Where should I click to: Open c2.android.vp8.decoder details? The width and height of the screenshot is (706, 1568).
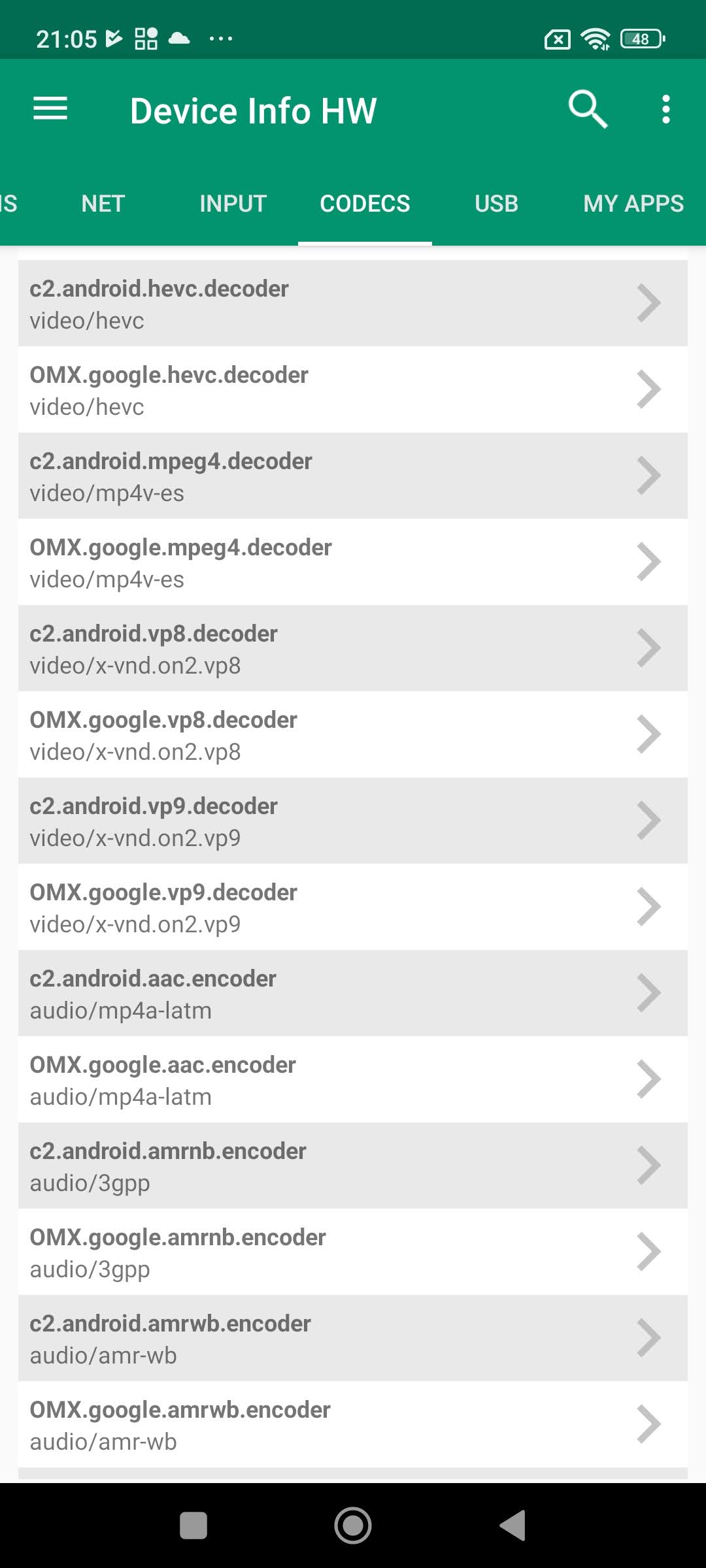click(x=353, y=649)
